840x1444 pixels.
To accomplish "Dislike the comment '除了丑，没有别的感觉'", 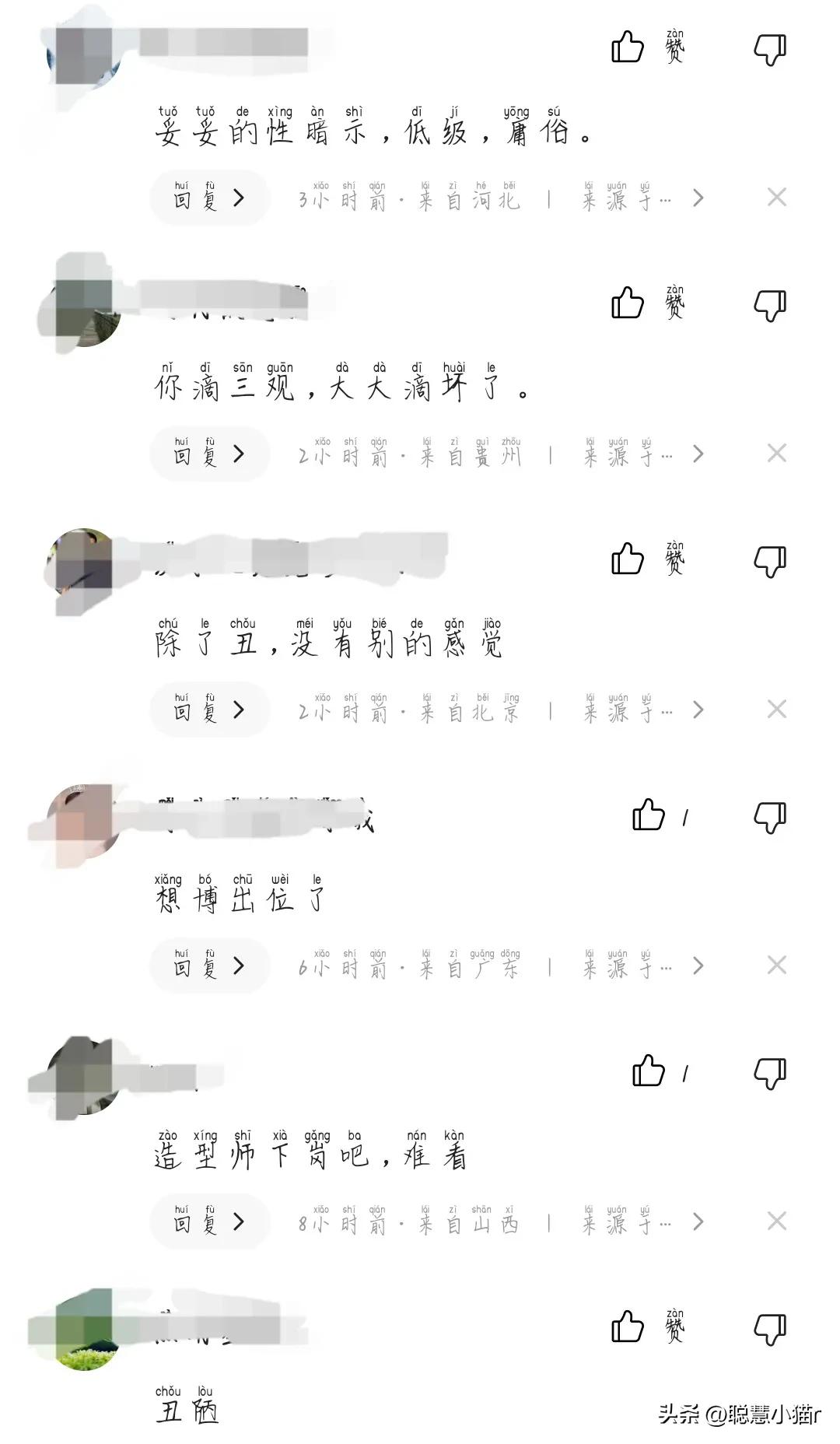I will coord(770,561).
